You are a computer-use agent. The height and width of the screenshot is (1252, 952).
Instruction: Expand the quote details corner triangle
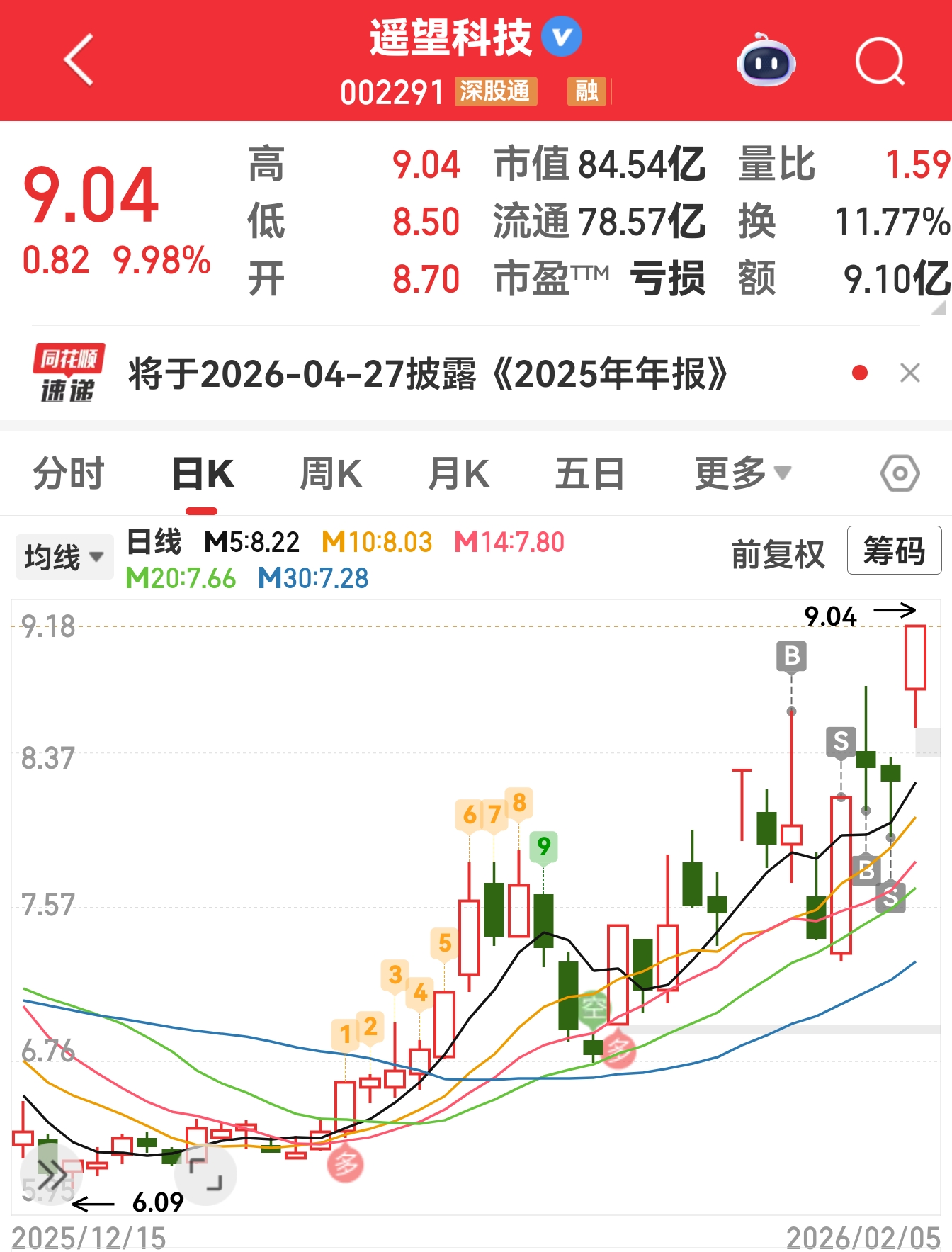(x=939, y=308)
